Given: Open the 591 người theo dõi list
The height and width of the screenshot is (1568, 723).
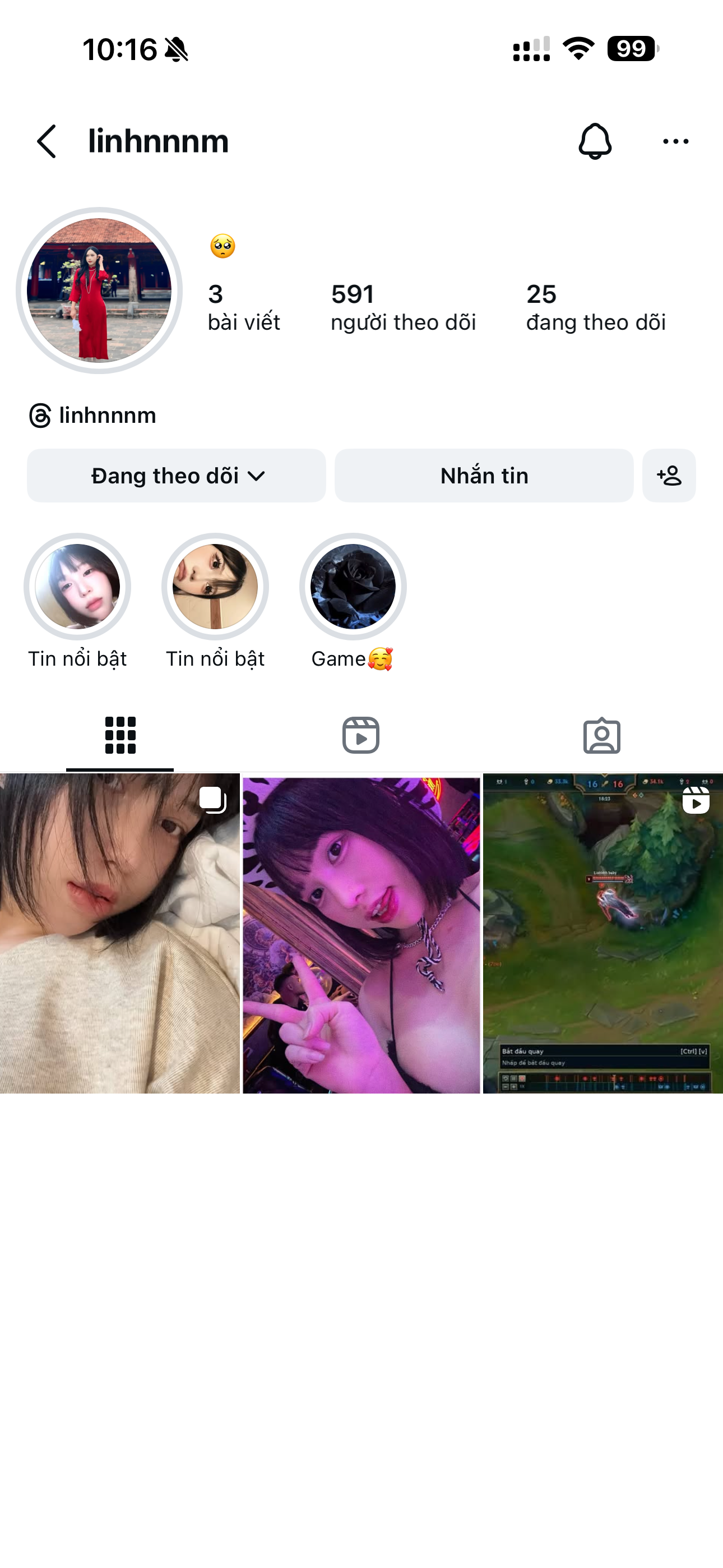Looking at the screenshot, I should [403, 307].
